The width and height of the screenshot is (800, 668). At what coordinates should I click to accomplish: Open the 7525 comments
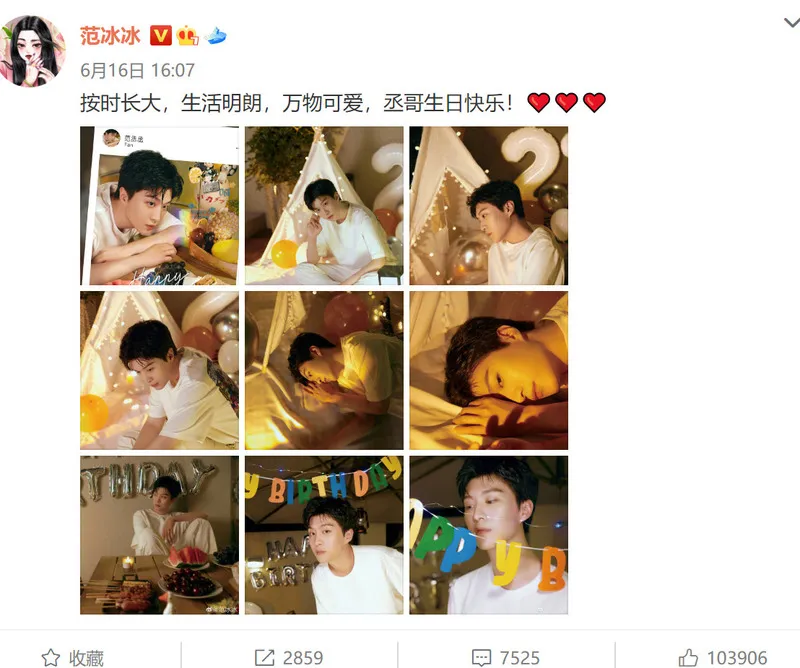tap(507, 657)
